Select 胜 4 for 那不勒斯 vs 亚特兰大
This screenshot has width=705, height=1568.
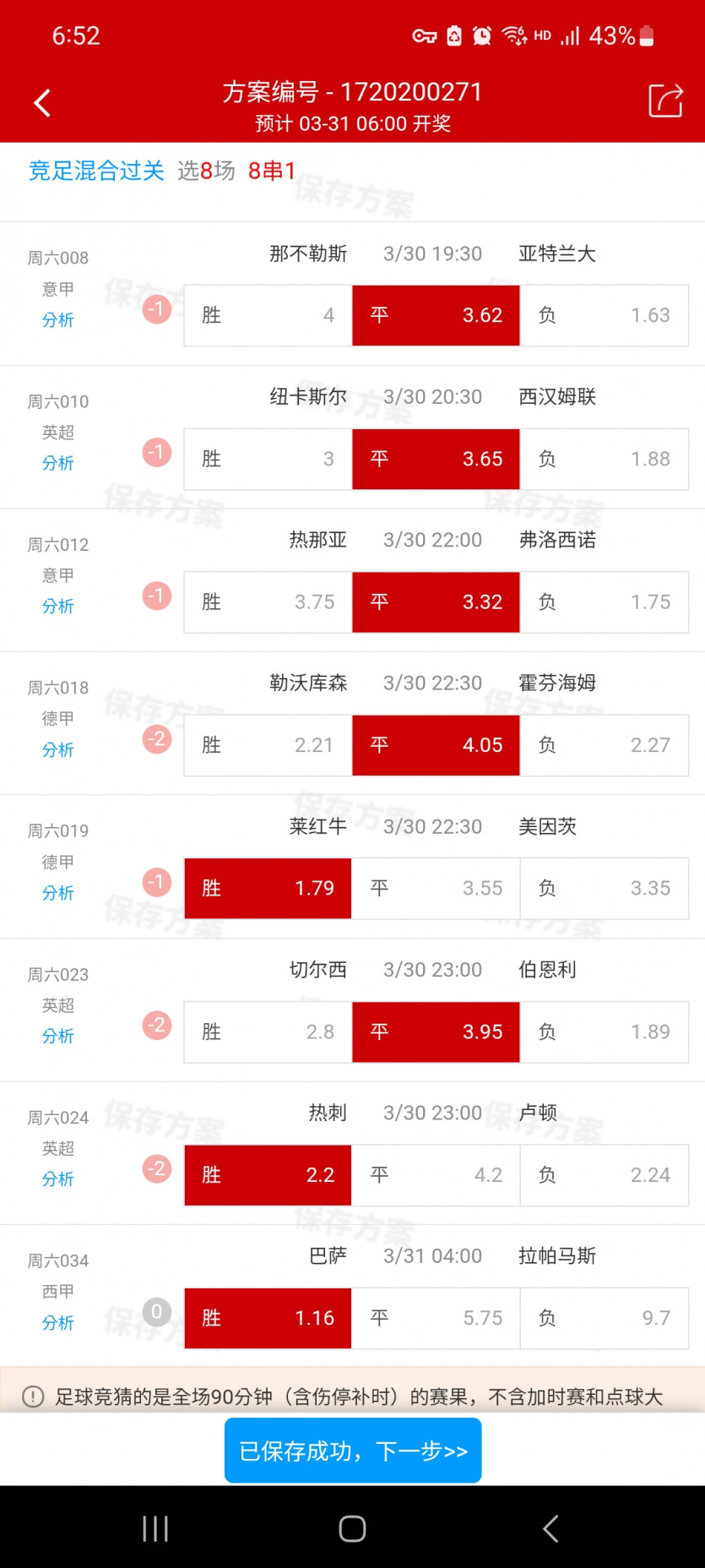click(268, 315)
